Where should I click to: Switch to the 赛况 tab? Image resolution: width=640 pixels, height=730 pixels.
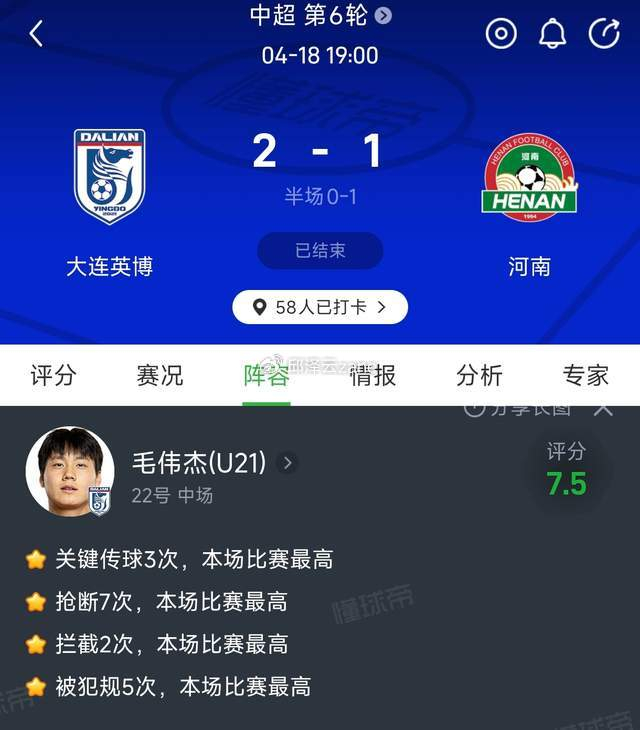[x=160, y=375]
